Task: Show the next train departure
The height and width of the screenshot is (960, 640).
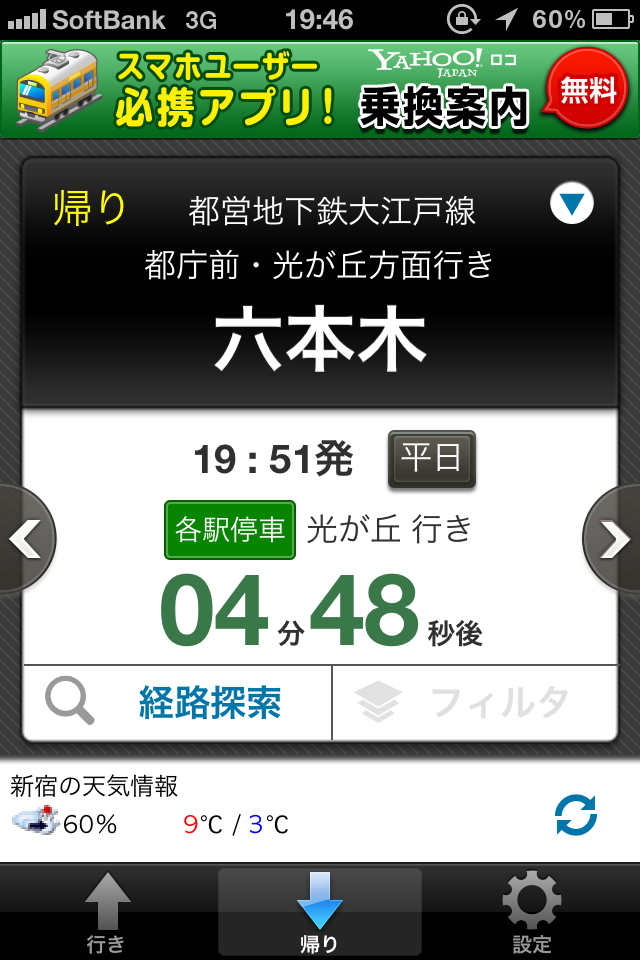Action: (614, 540)
